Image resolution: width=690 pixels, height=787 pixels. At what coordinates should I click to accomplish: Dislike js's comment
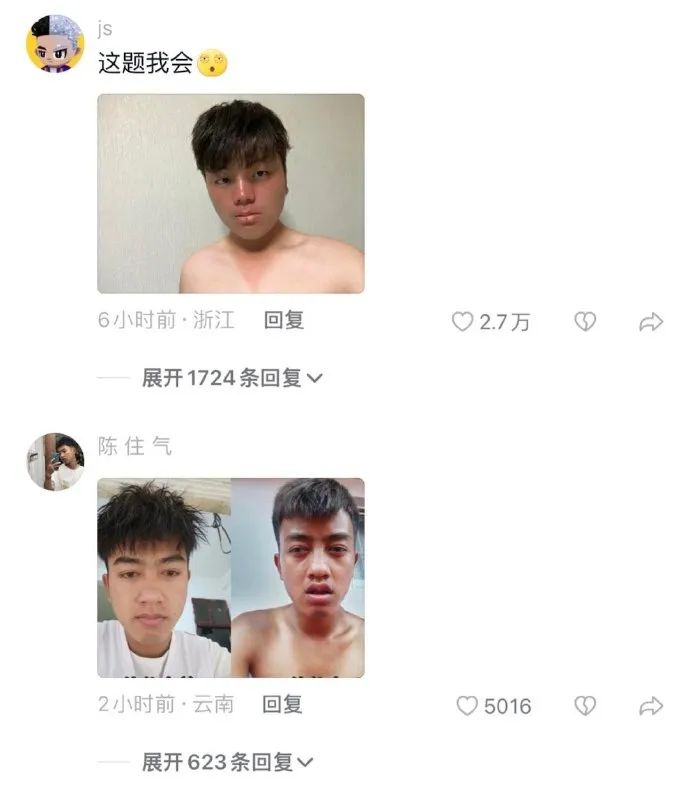(585, 322)
